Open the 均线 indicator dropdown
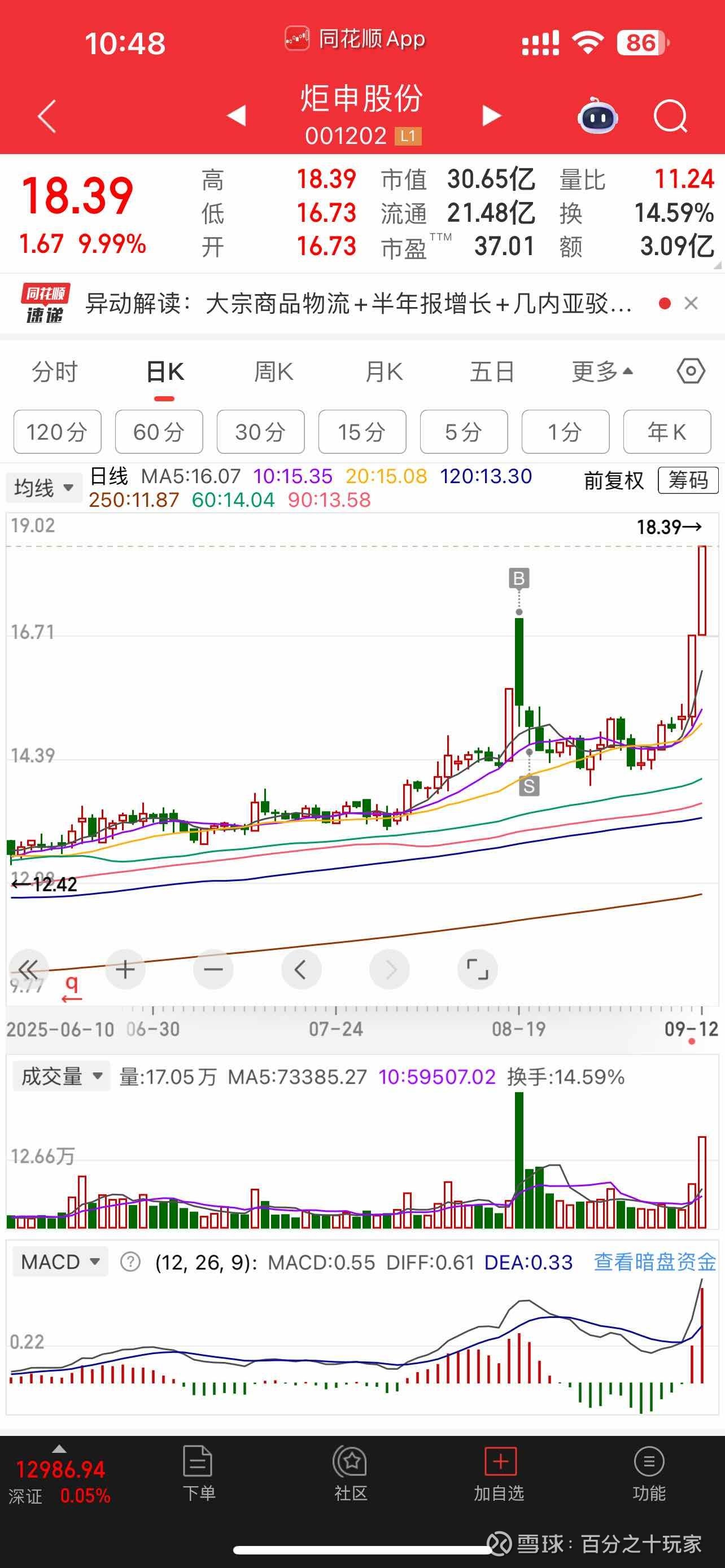This screenshot has height=1568, width=725. click(x=44, y=488)
